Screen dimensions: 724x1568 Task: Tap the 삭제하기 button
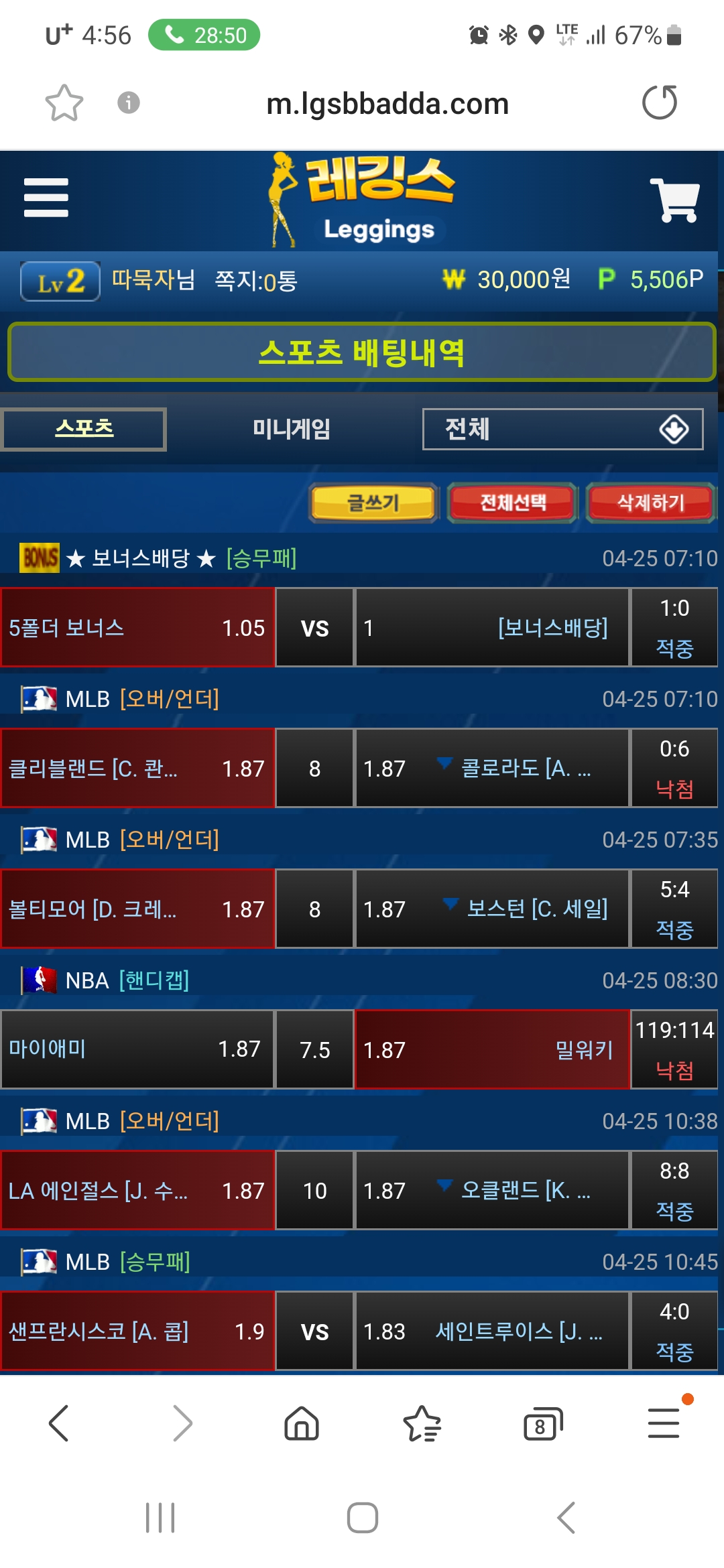[x=650, y=503]
